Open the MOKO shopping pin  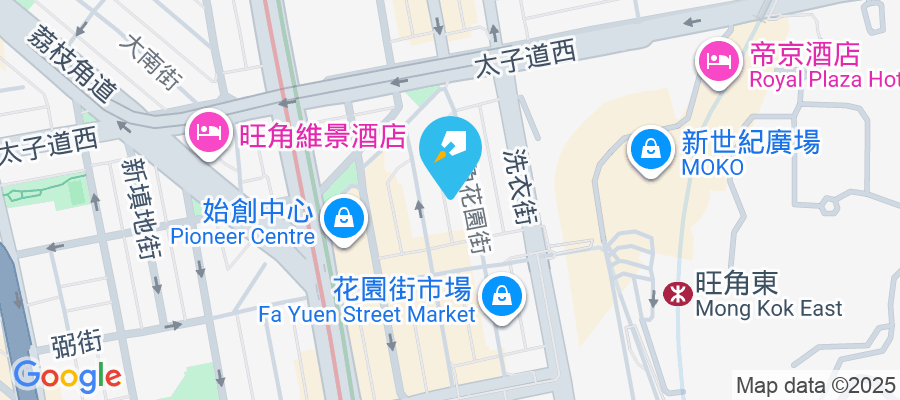click(650, 151)
